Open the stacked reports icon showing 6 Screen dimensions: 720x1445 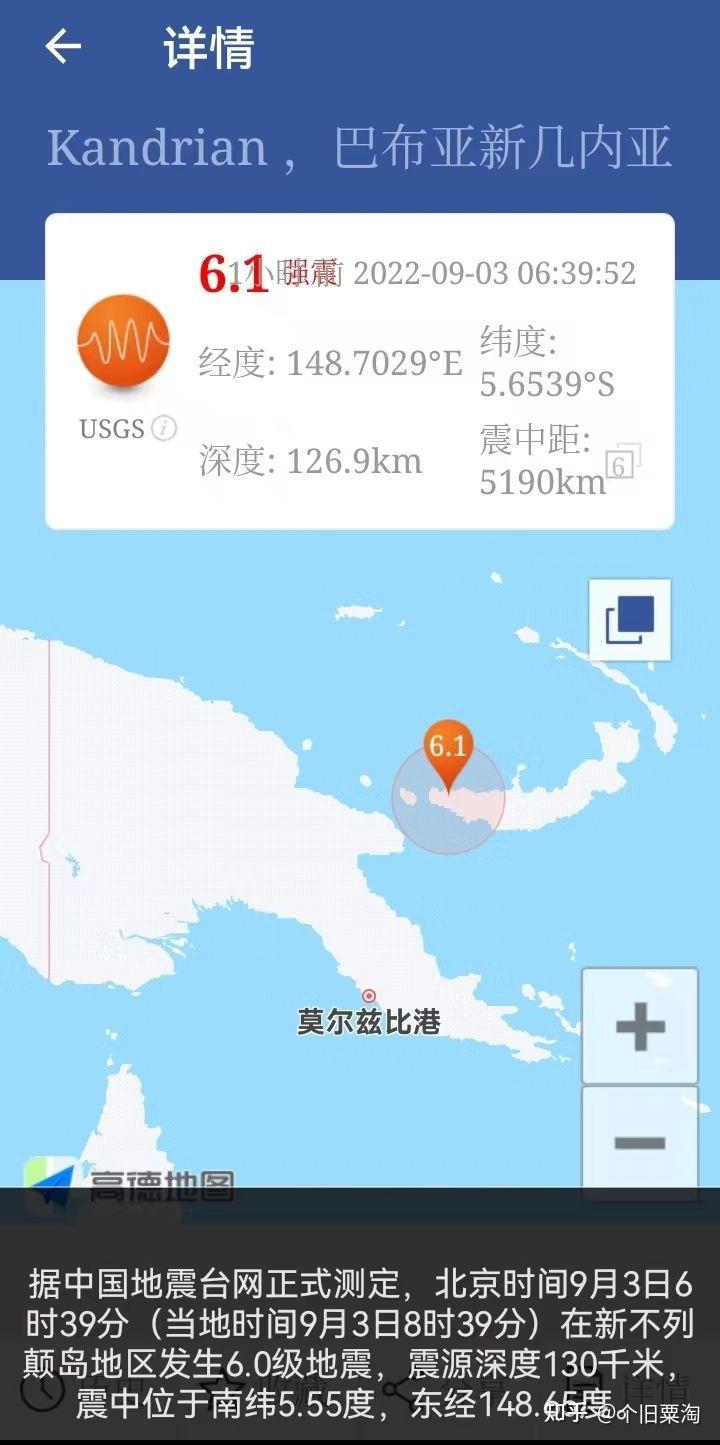click(622, 463)
